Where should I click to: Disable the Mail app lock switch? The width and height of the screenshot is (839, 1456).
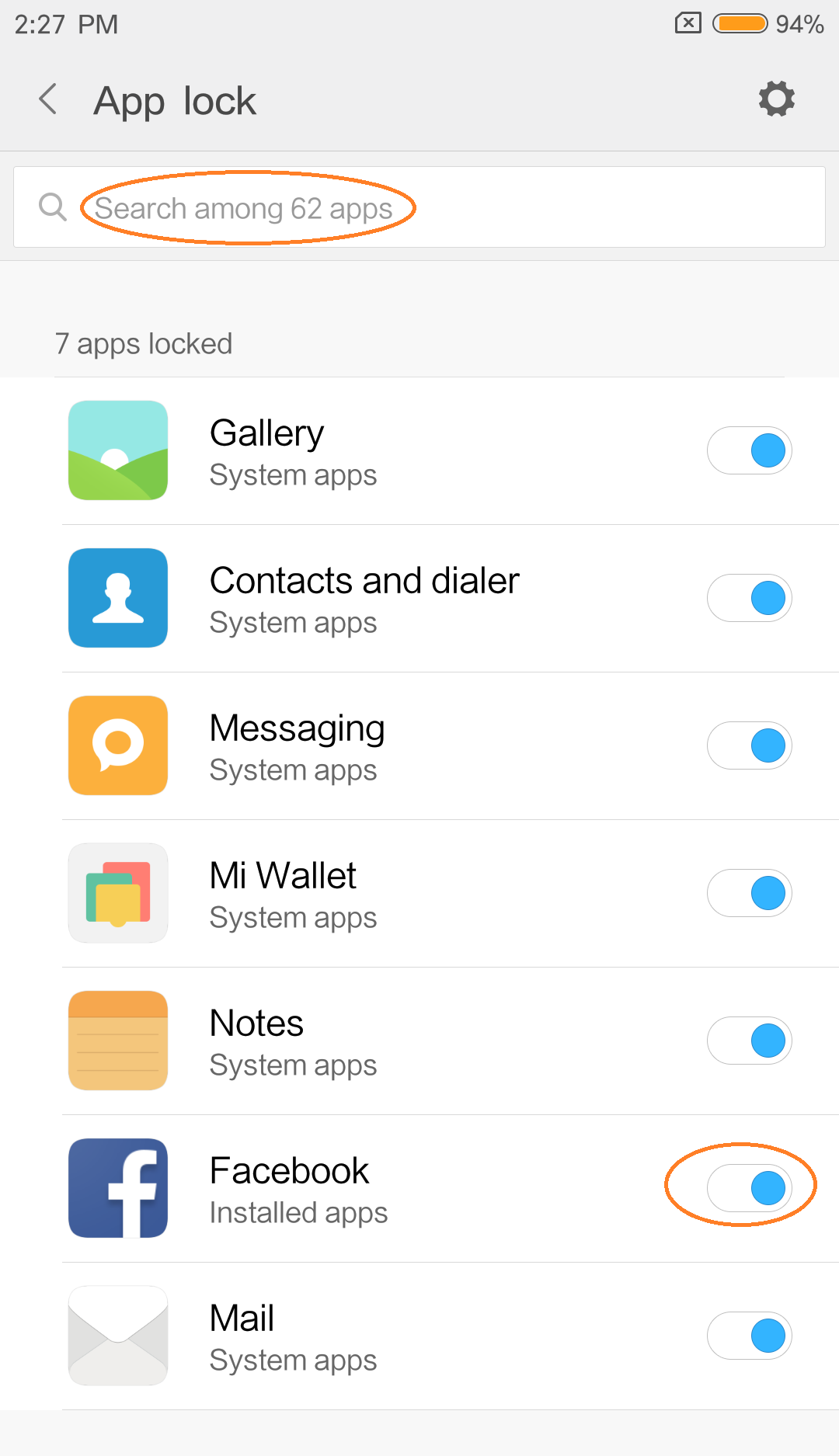(x=750, y=1336)
